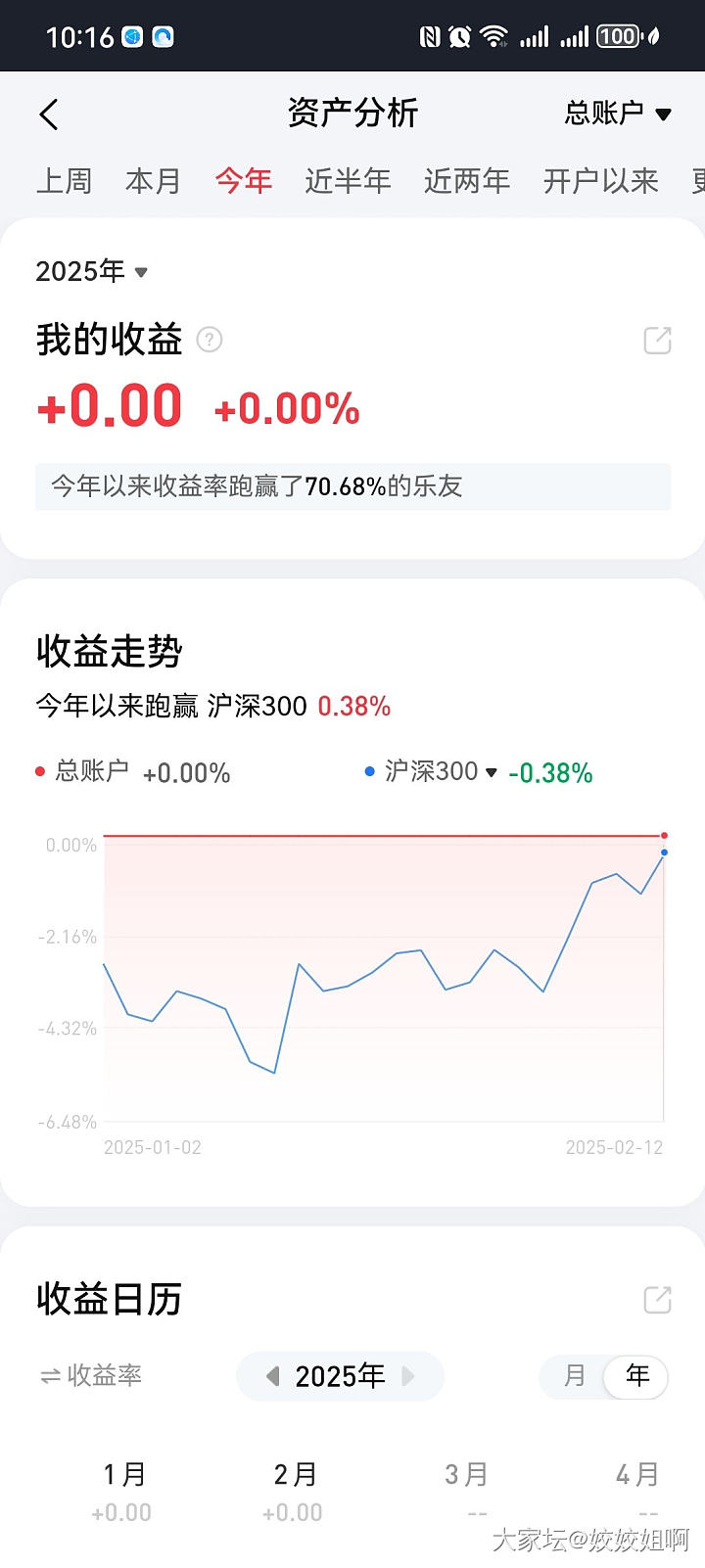This screenshot has width=705, height=1568.
Task: Share the 我的收益 card
Action: [x=657, y=340]
